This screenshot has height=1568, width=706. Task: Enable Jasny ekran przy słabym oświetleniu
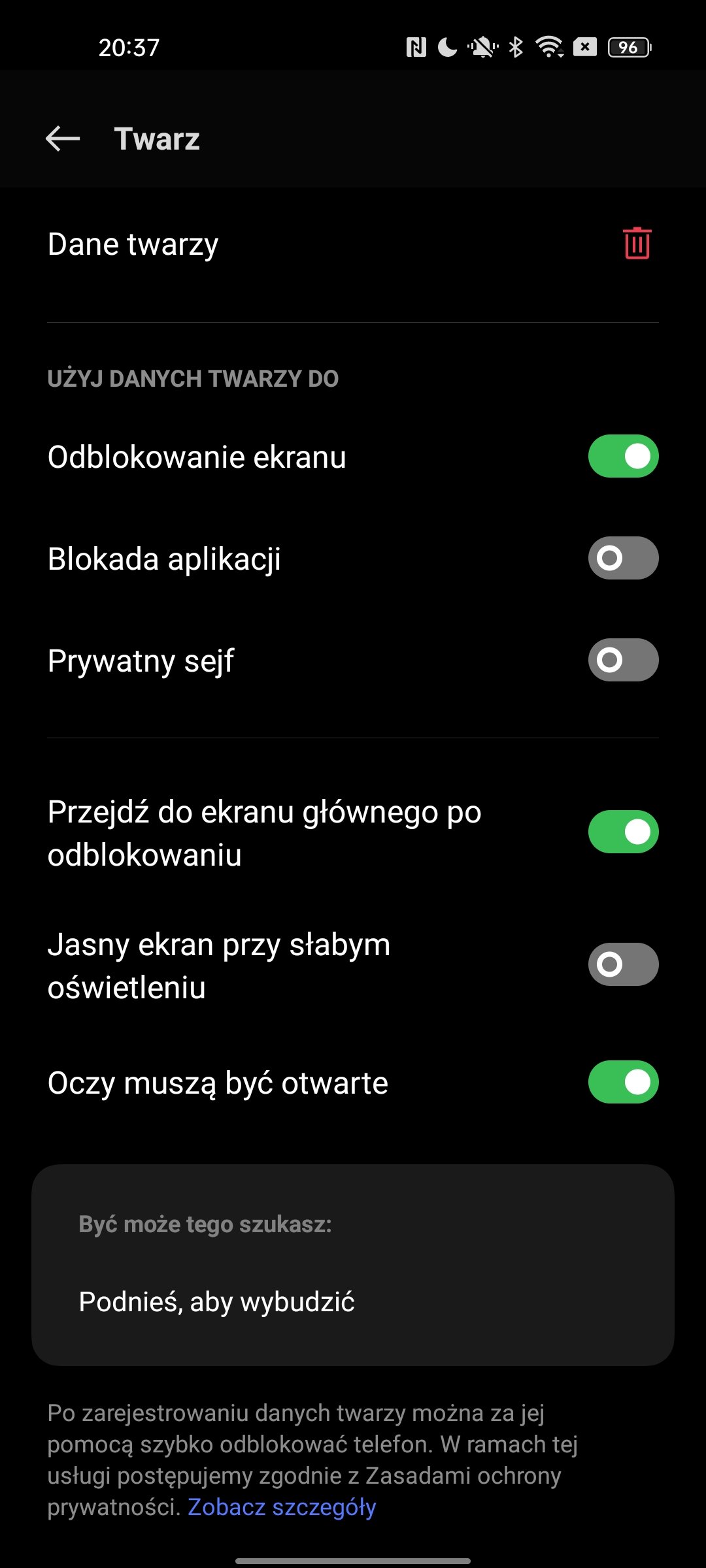[623, 964]
